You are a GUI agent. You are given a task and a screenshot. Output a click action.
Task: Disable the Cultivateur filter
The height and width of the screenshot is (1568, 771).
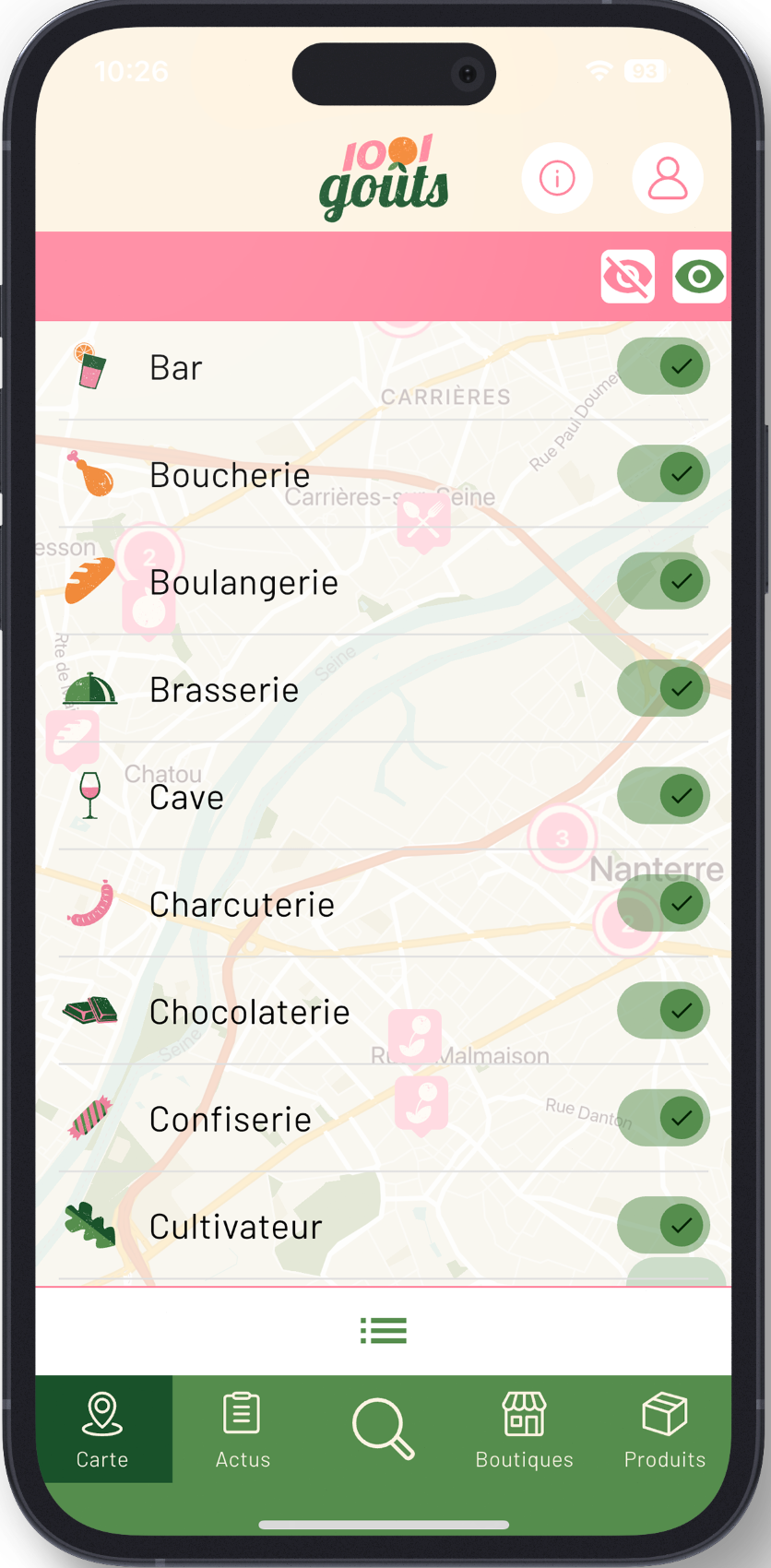663,1225
